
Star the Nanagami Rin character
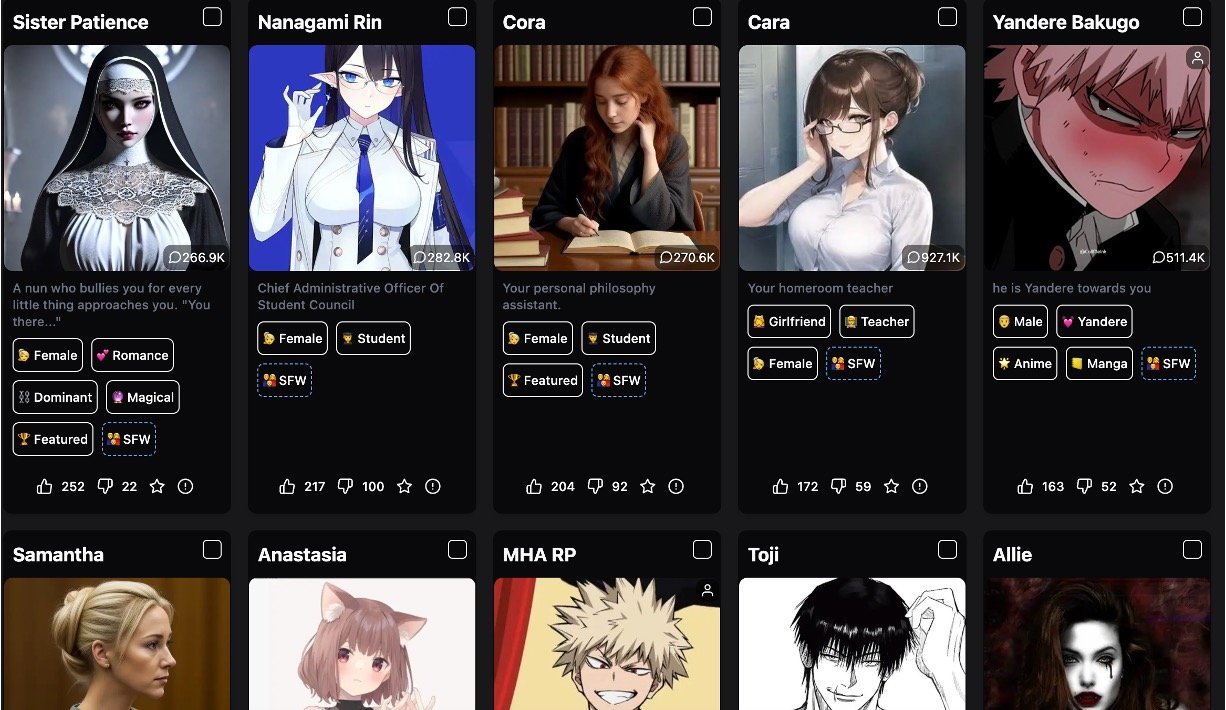tap(404, 487)
